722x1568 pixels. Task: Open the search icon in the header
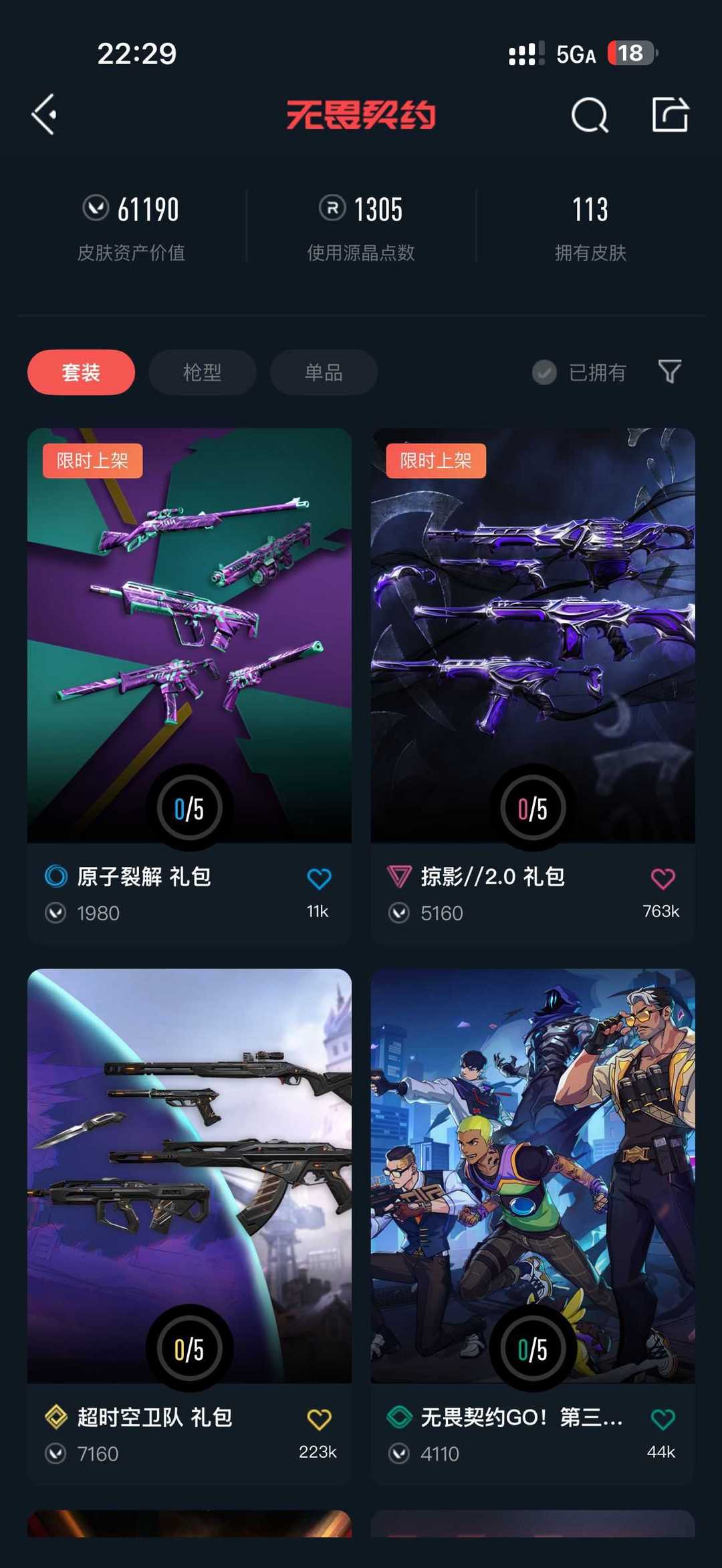(590, 115)
